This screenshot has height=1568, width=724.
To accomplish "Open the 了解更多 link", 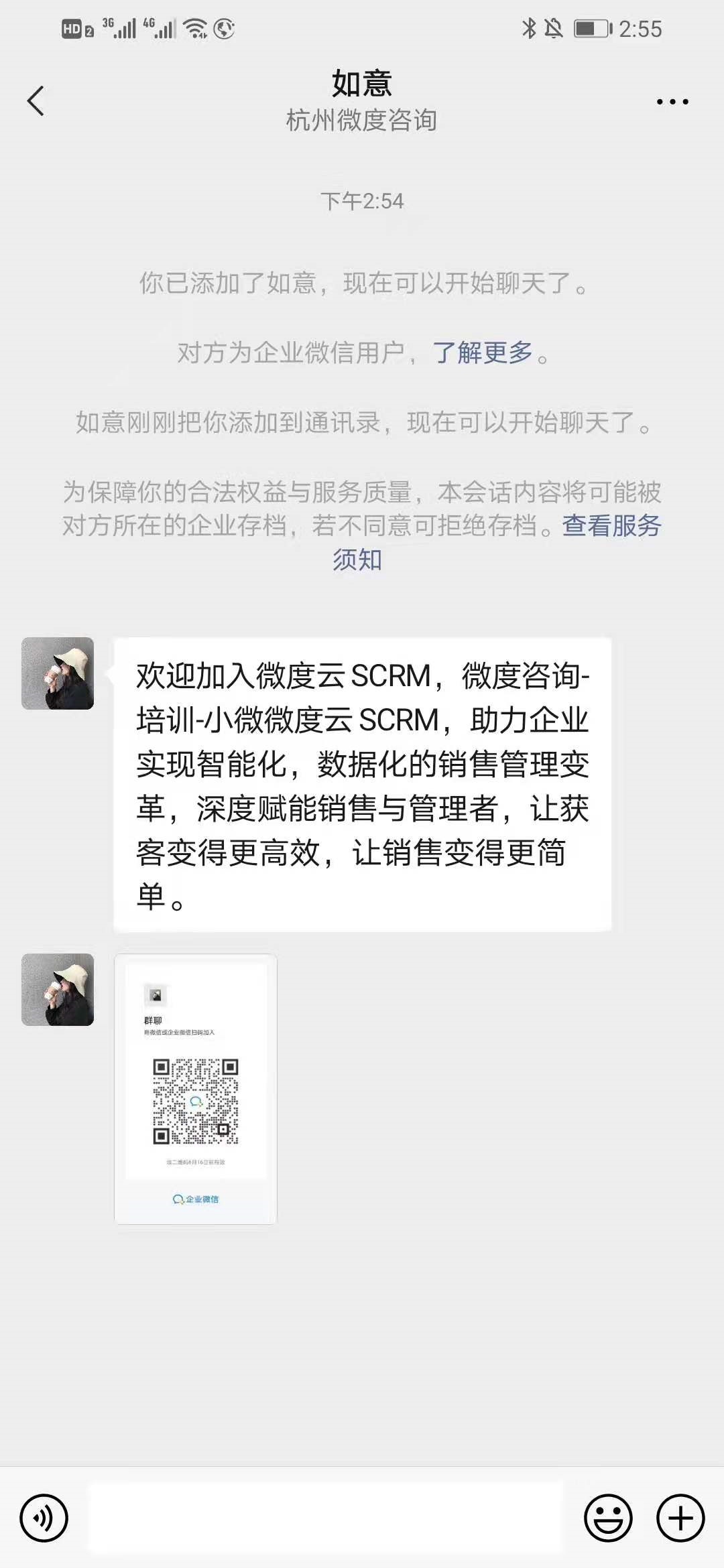I will [483, 352].
